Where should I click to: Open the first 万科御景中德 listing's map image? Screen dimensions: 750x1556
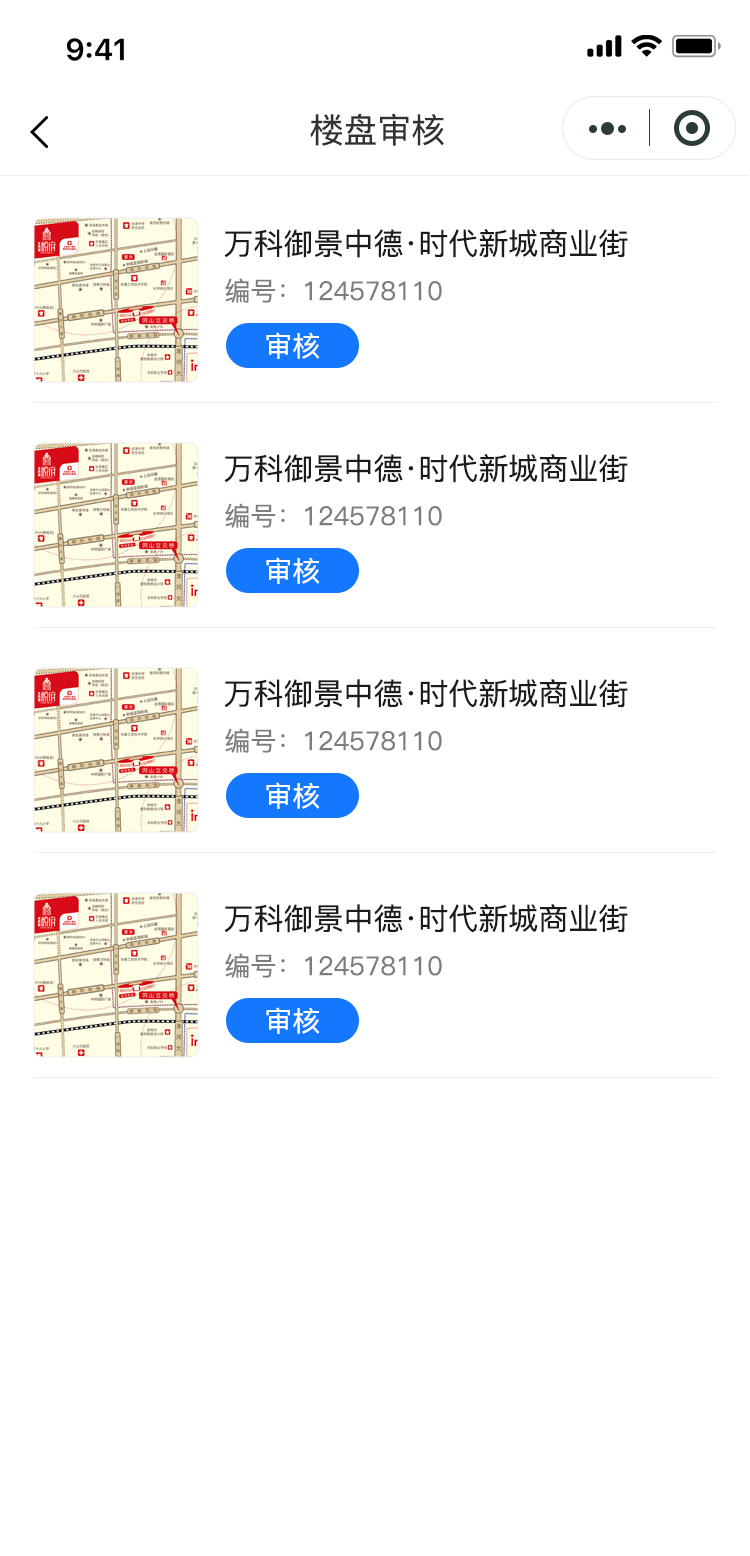116,300
